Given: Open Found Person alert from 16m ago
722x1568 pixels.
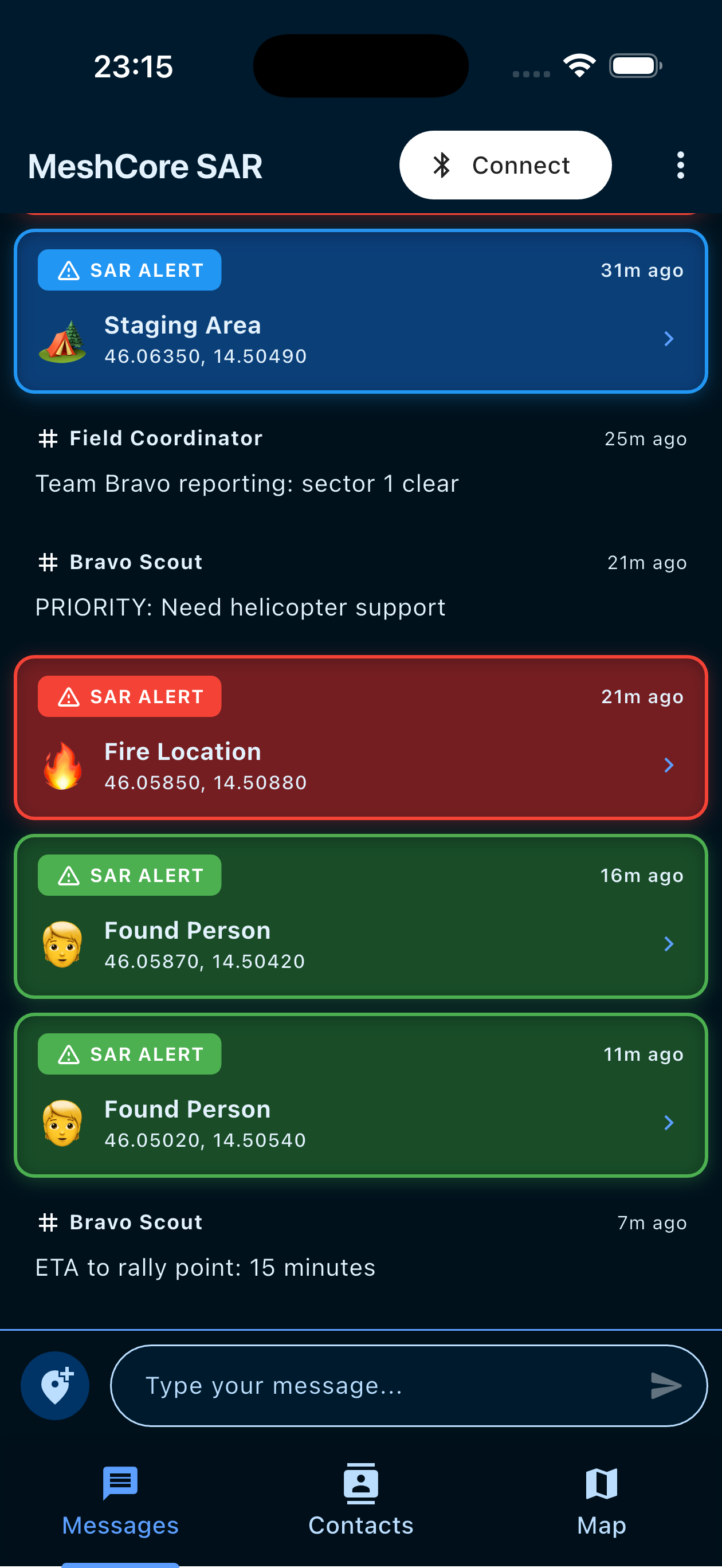Looking at the screenshot, I should (x=360, y=917).
